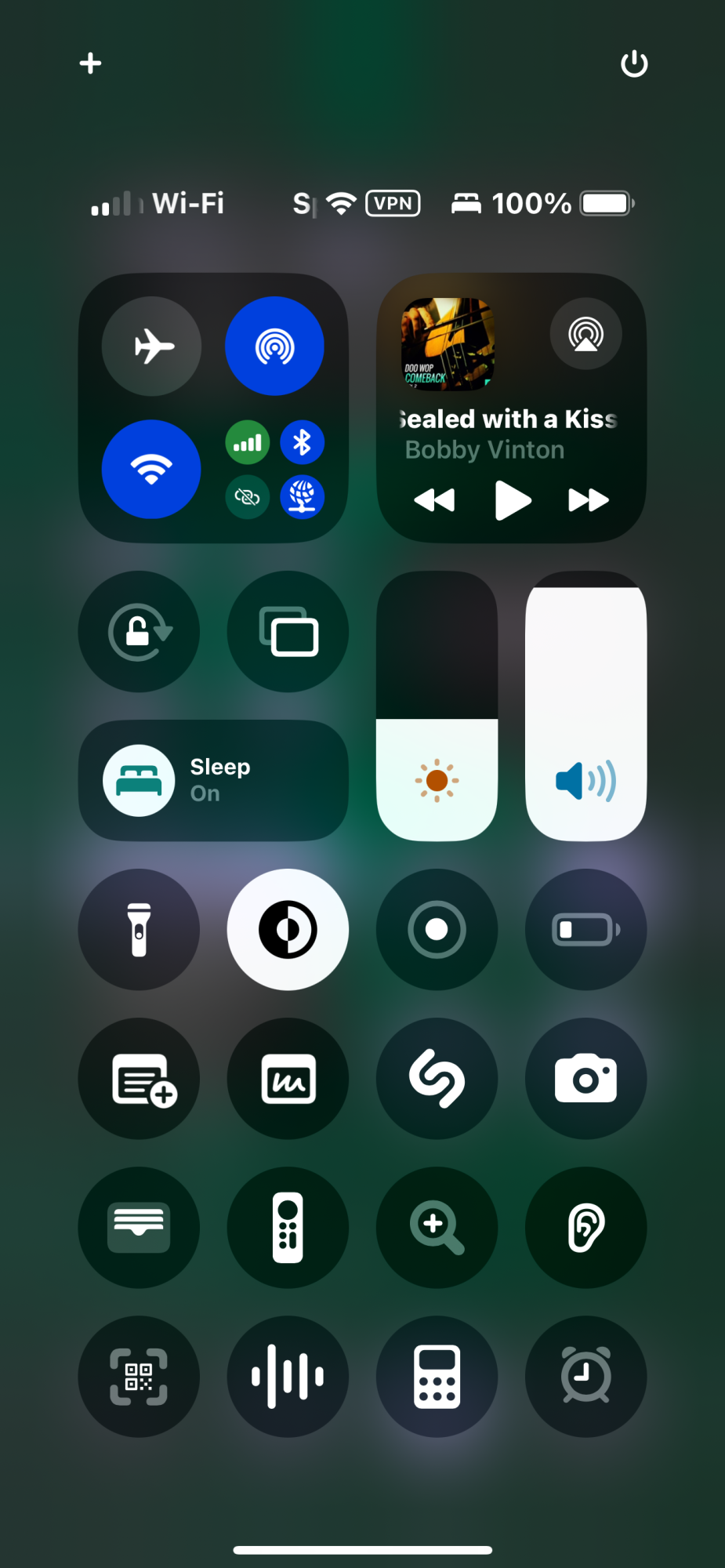Open AirPlay audio output options

(585, 334)
